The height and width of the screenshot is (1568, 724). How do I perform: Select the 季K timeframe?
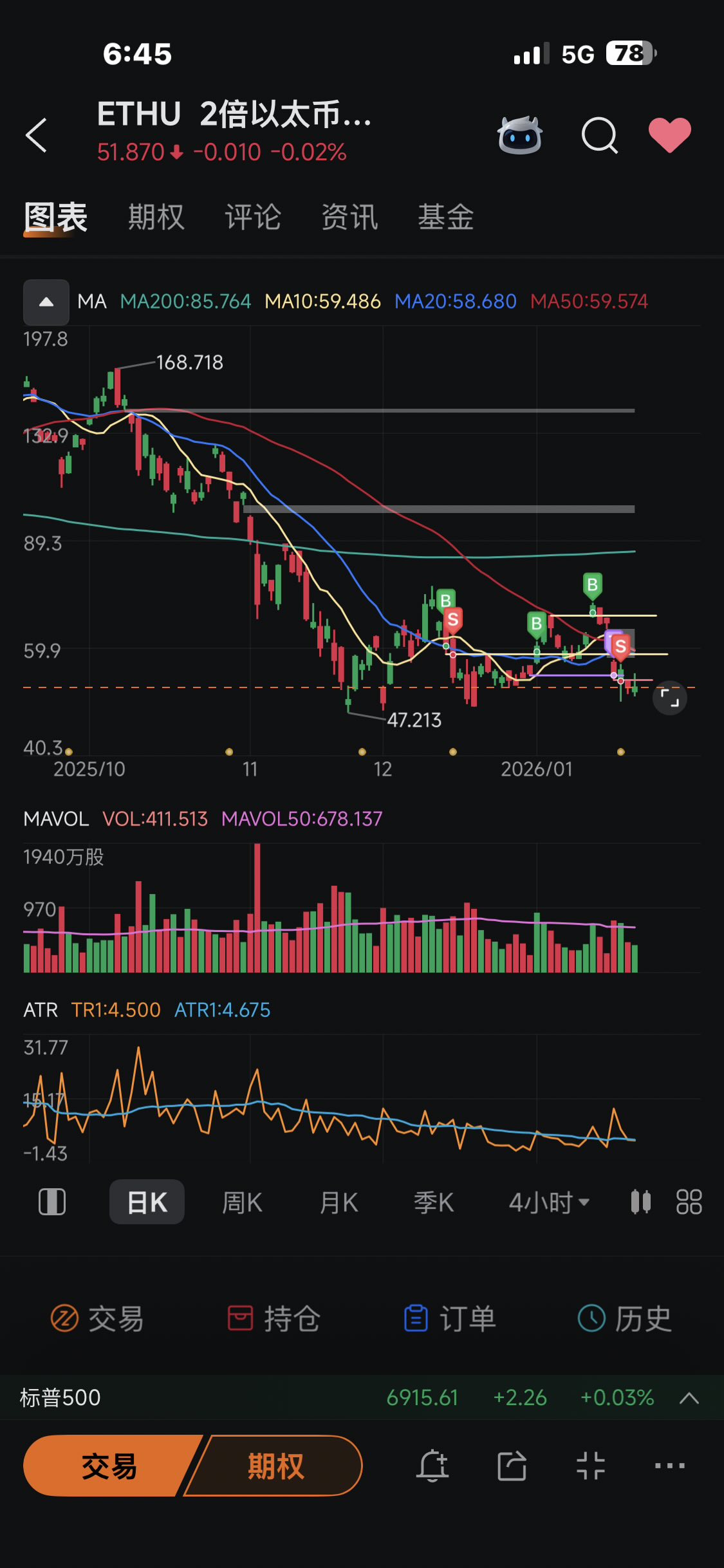click(434, 1202)
